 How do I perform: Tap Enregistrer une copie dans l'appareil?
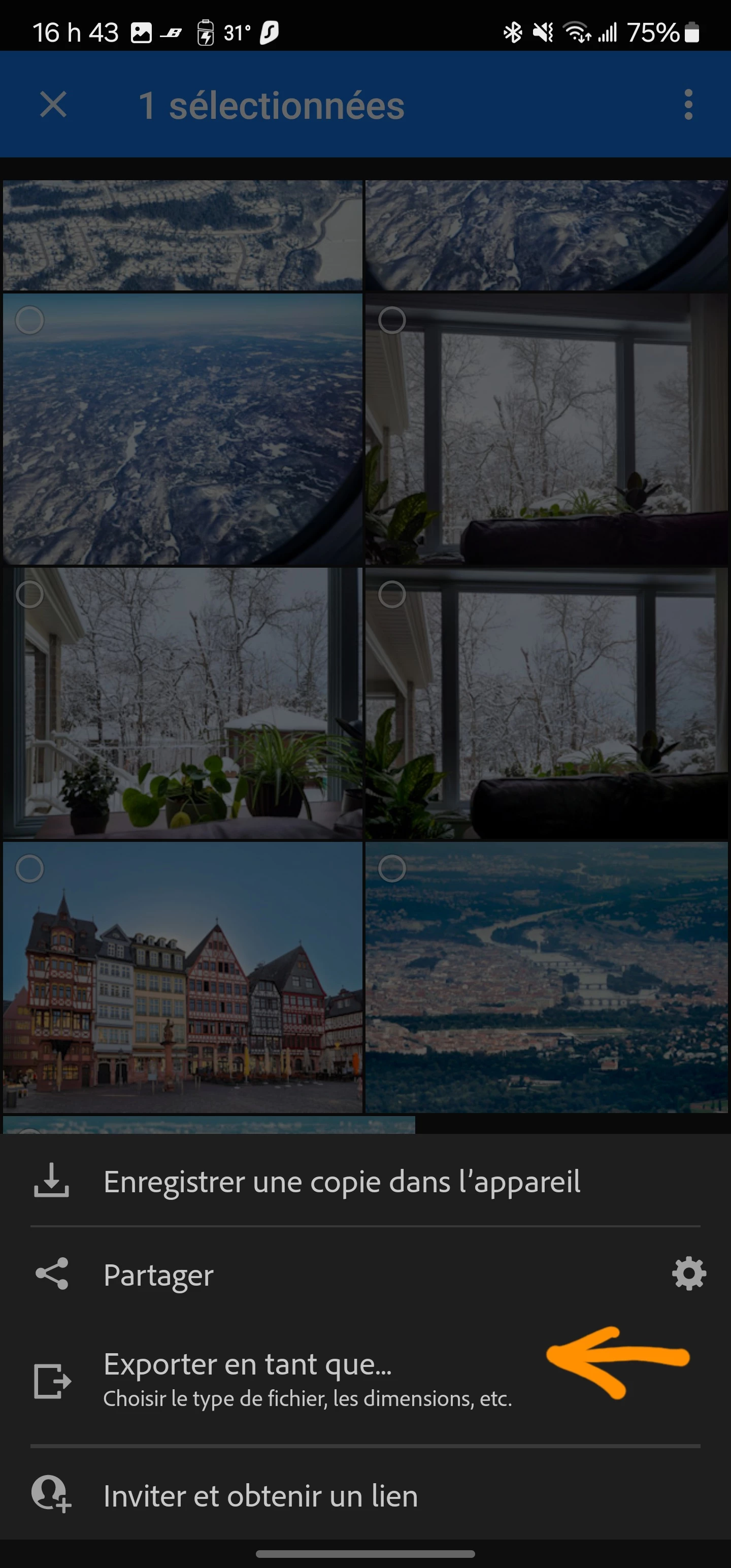tap(341, 1182)
